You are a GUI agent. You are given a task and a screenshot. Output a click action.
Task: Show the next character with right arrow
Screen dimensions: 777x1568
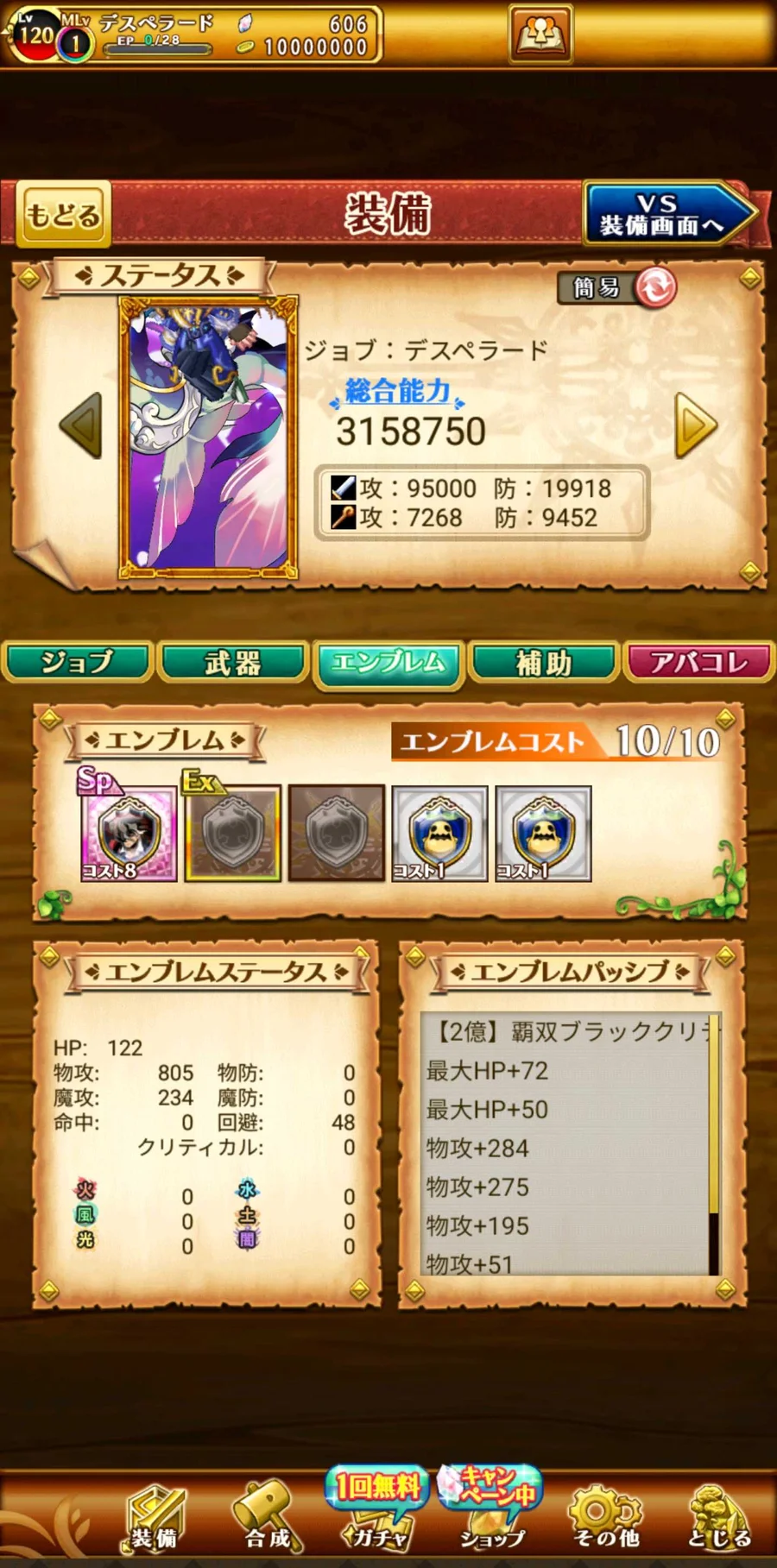[x=696, y=425]
